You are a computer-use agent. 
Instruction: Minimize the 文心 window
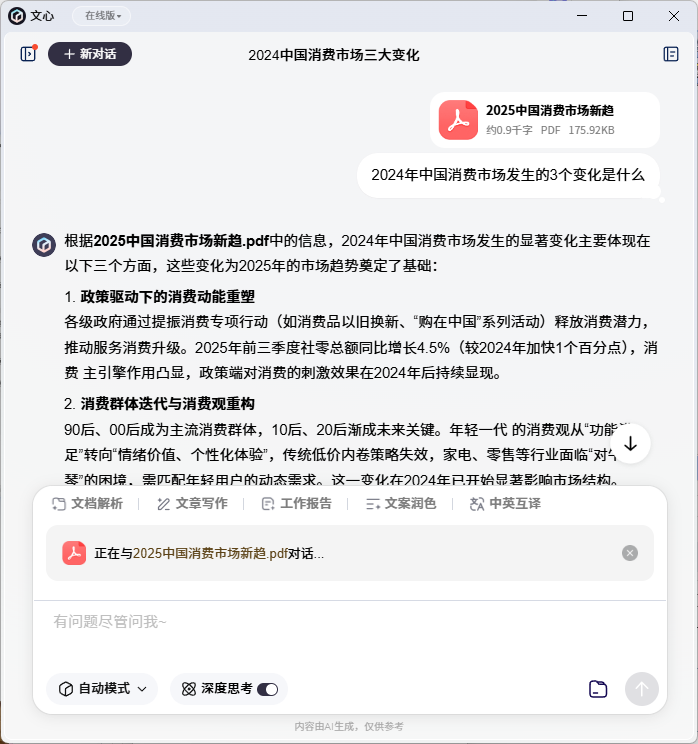(x=583, y=16)
